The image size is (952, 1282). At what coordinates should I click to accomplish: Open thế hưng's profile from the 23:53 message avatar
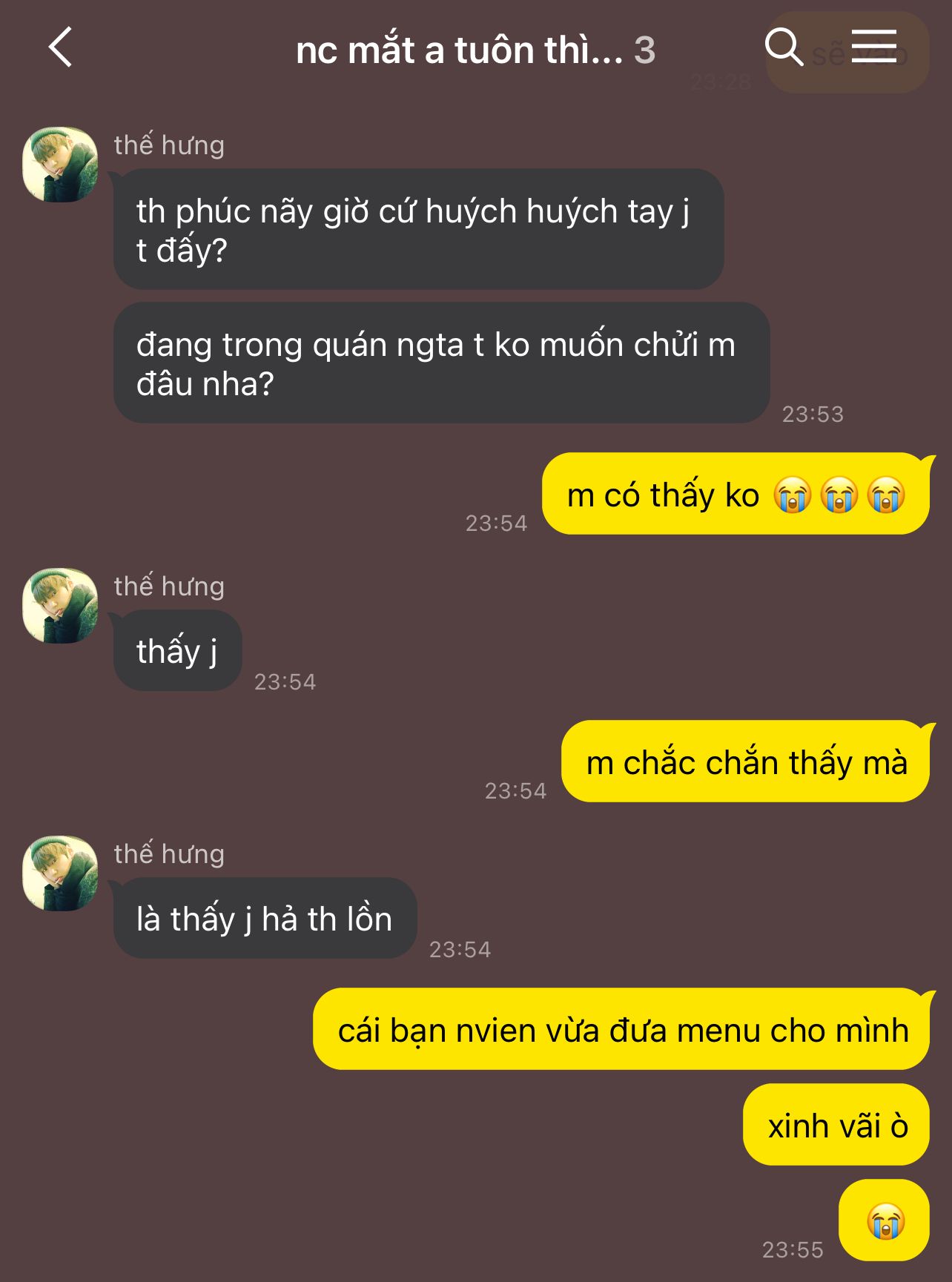(60, 165)
